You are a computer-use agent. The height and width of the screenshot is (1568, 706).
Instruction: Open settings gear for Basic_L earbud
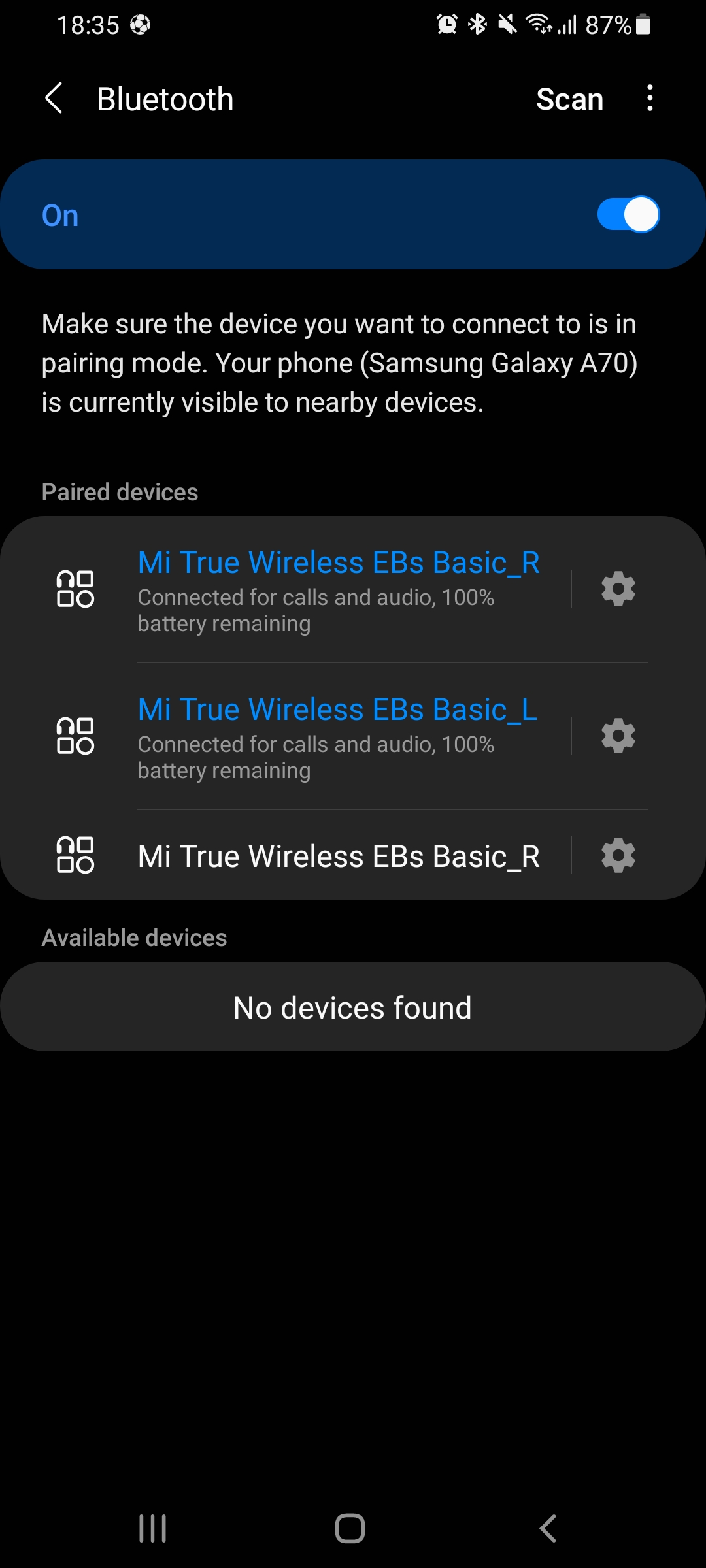[x=618, y=736]
